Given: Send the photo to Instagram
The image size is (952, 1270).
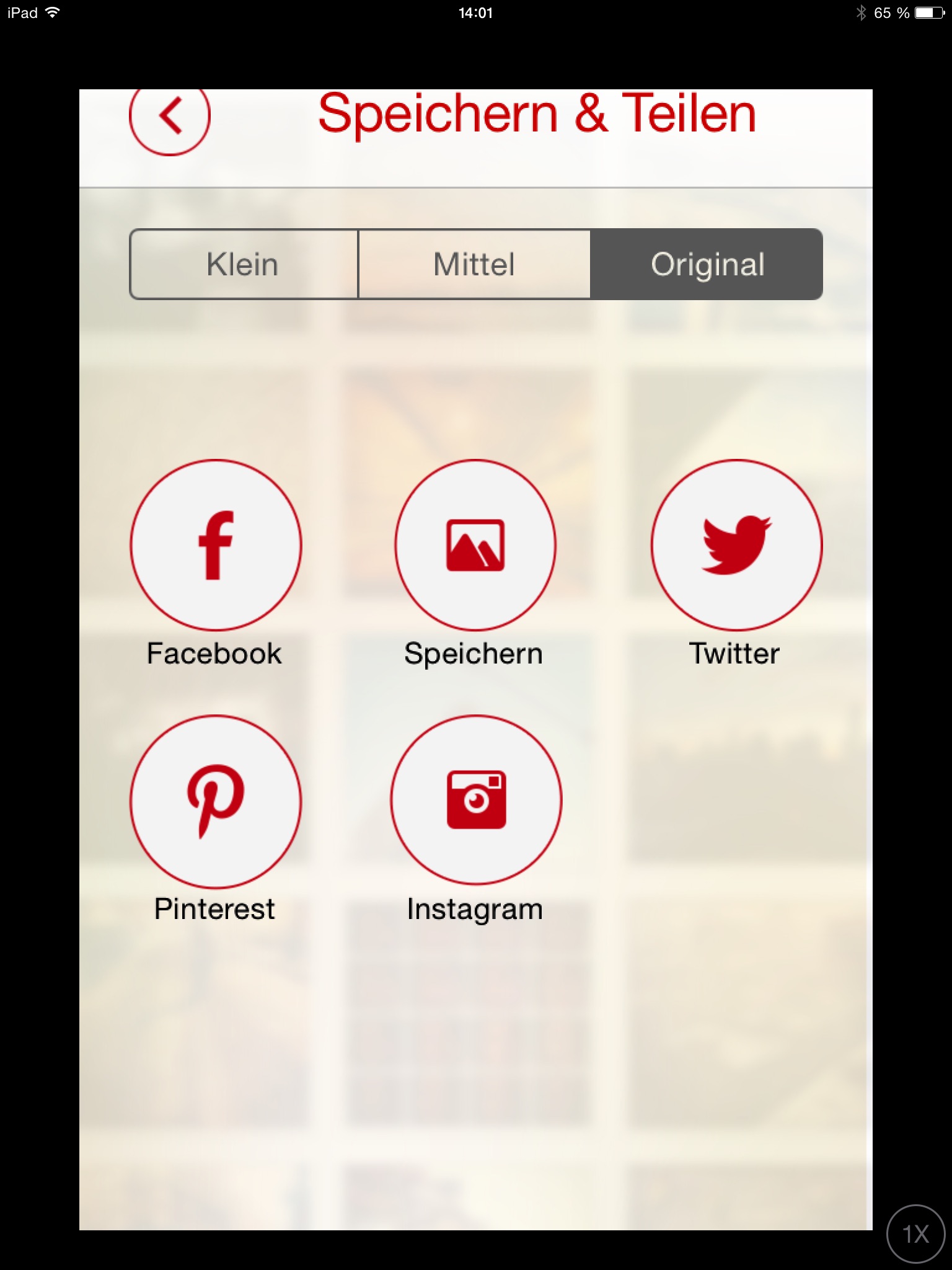Looking at the screenshot, I should 476,801.
